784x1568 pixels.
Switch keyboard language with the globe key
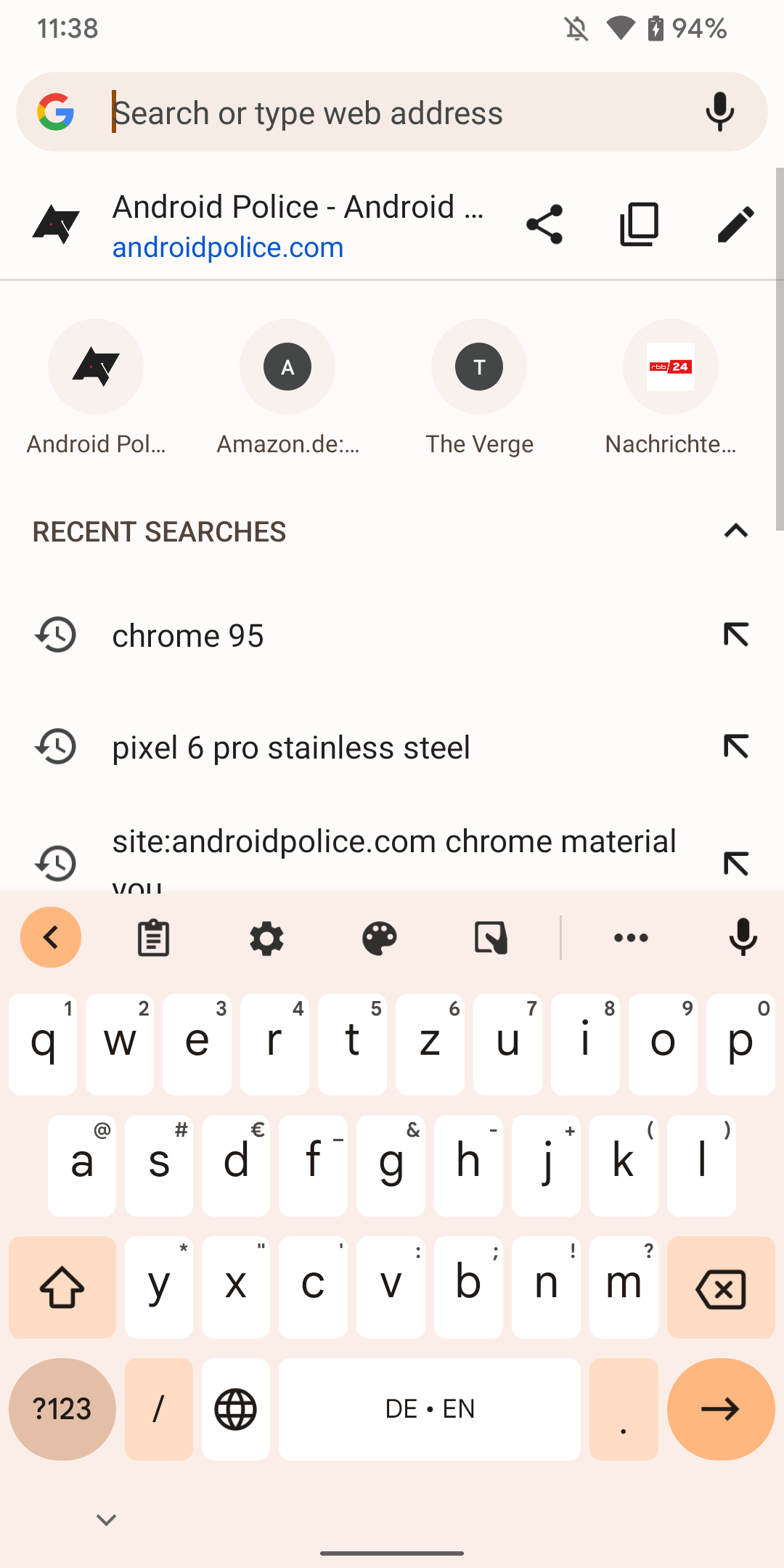coord(235,1409)
